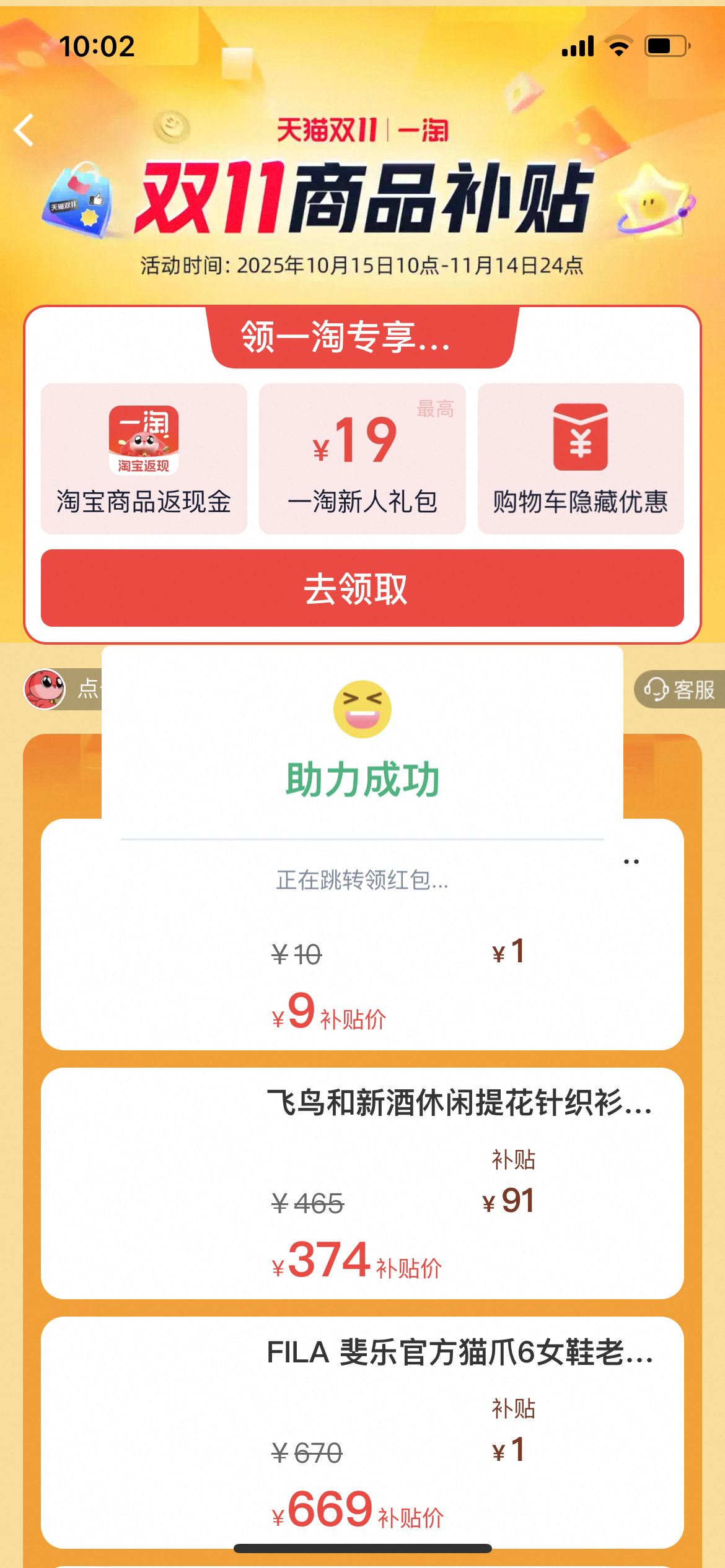This screenshot has width=725, height=1568.
Task: Open the 一淘新人礼包 ¥19 tile
Action: [x=362, y=458]
